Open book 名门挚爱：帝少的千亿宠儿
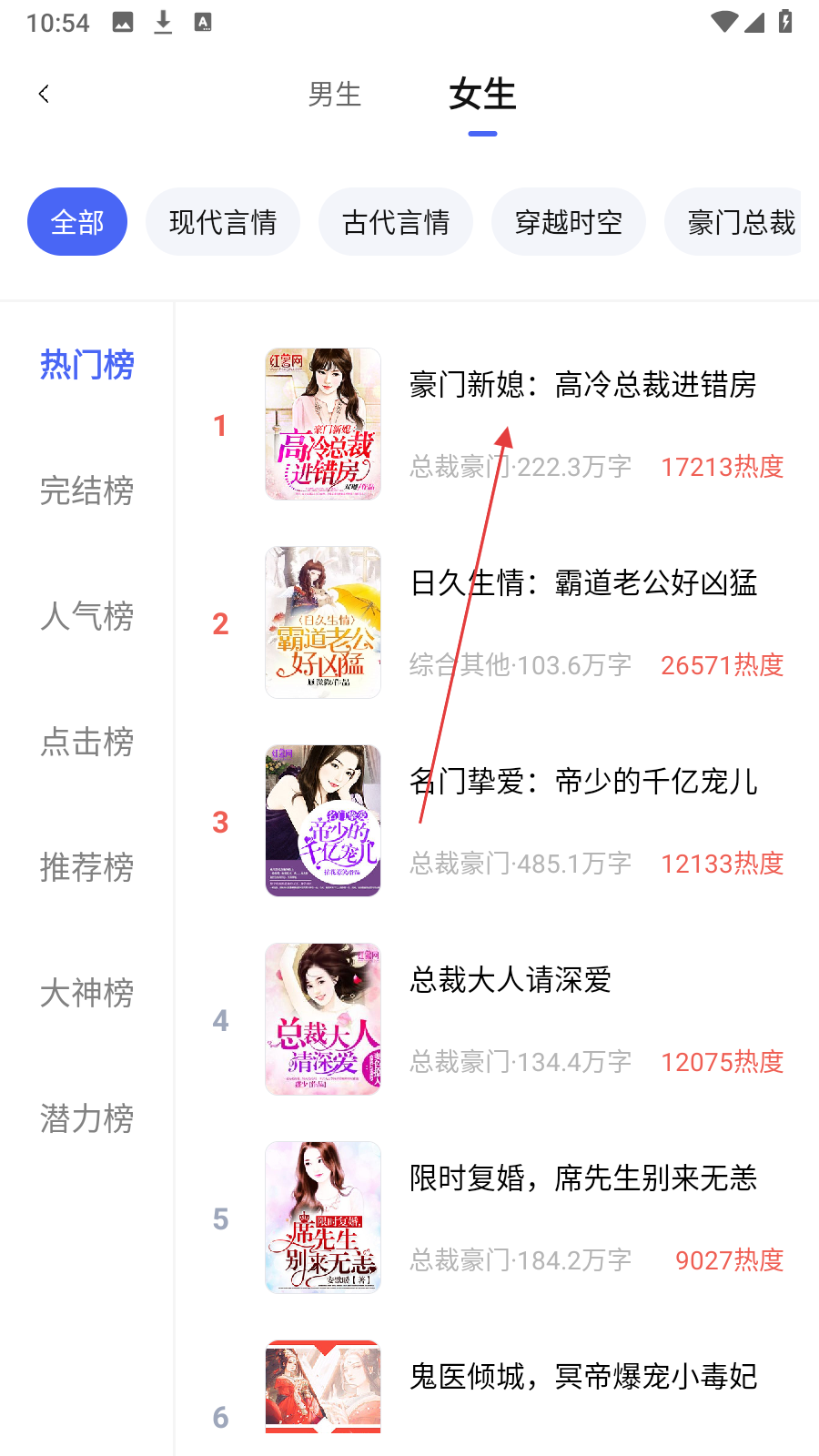The width and height of the screenshot is (819, 1456). click(582, 782)
